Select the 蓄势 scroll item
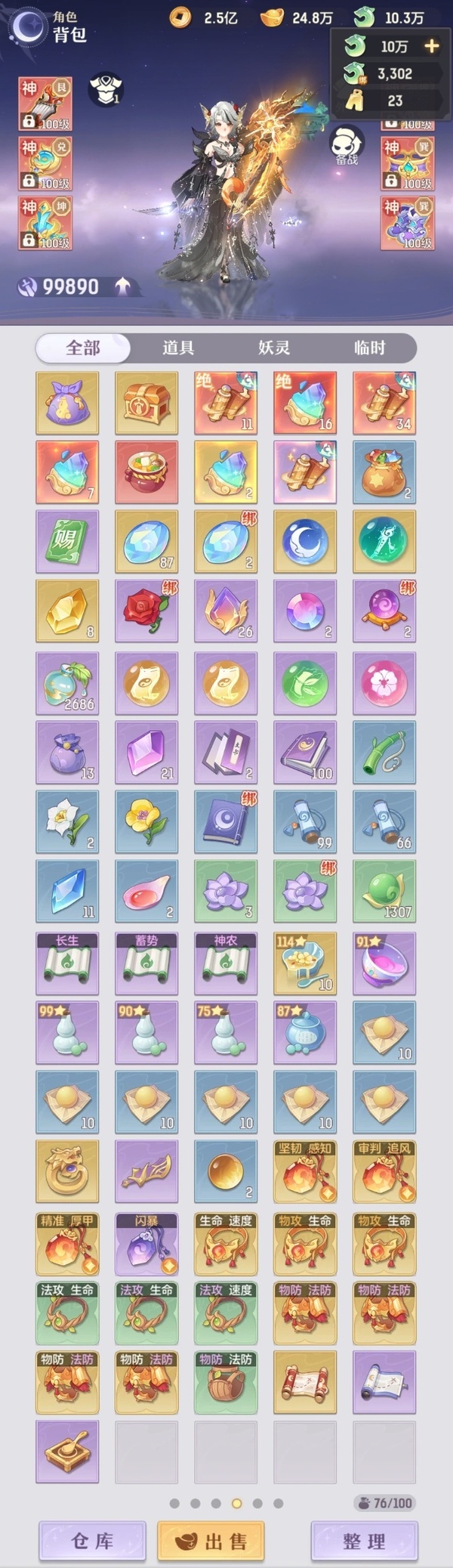Viewport: 453px width, 1568px height. click(x=146, y=963)
